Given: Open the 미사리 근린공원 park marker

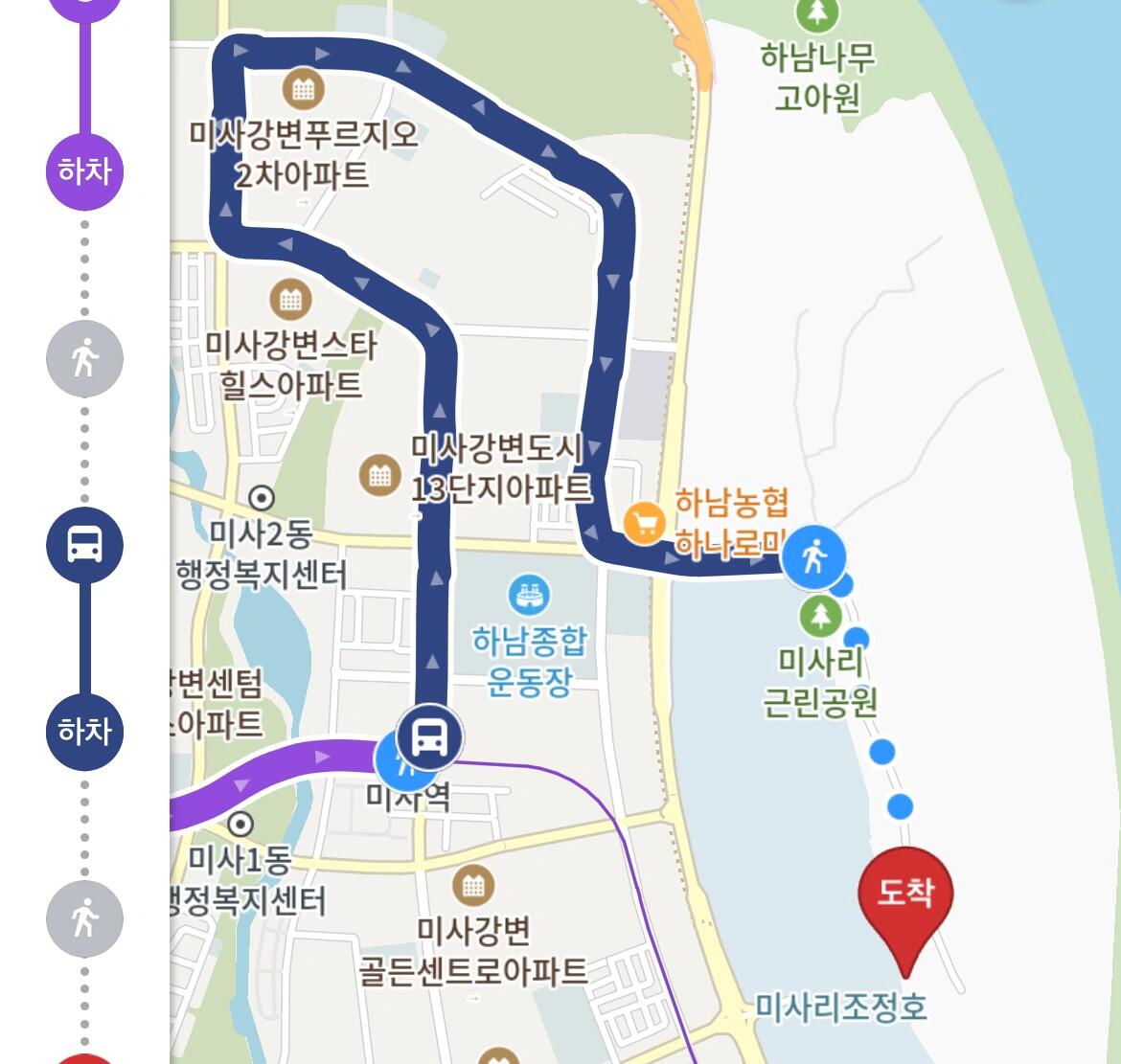Looking at the screenshot, I should (x=820, y=615).
